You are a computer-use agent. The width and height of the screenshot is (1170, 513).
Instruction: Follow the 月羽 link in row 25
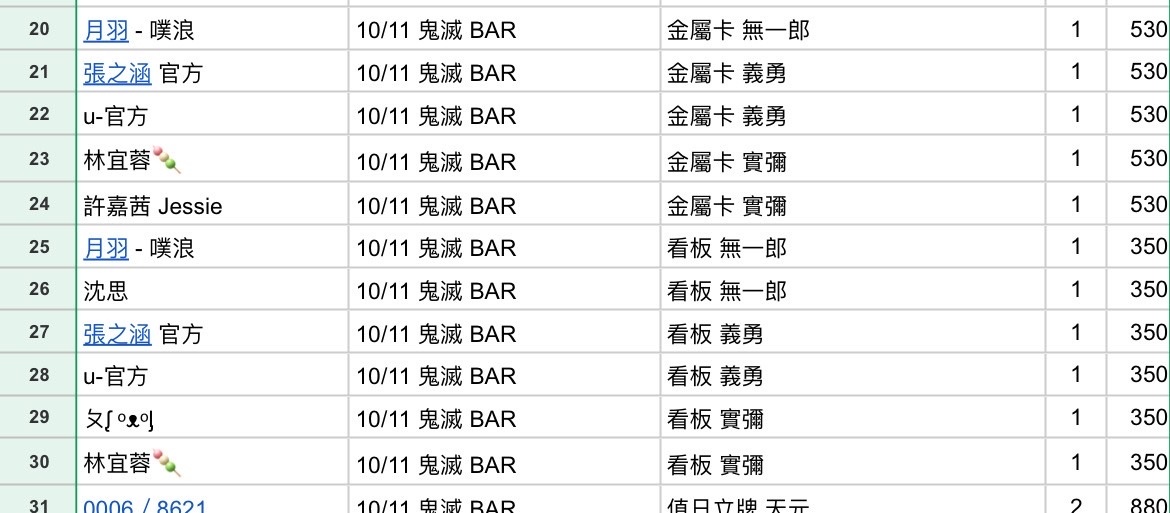(x=106, y=247)
